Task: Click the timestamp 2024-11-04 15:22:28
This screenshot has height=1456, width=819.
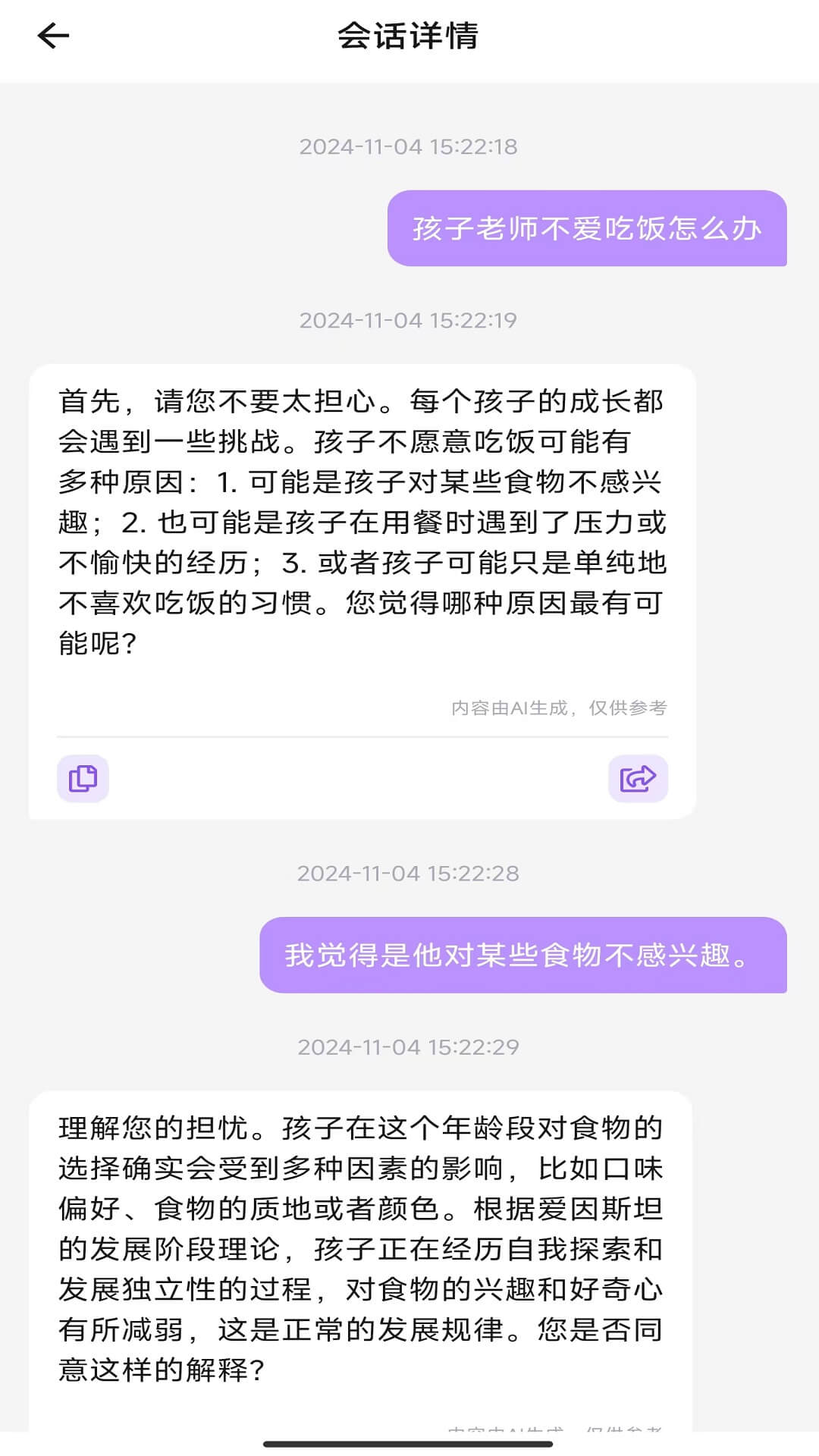Action: point(408,874)
